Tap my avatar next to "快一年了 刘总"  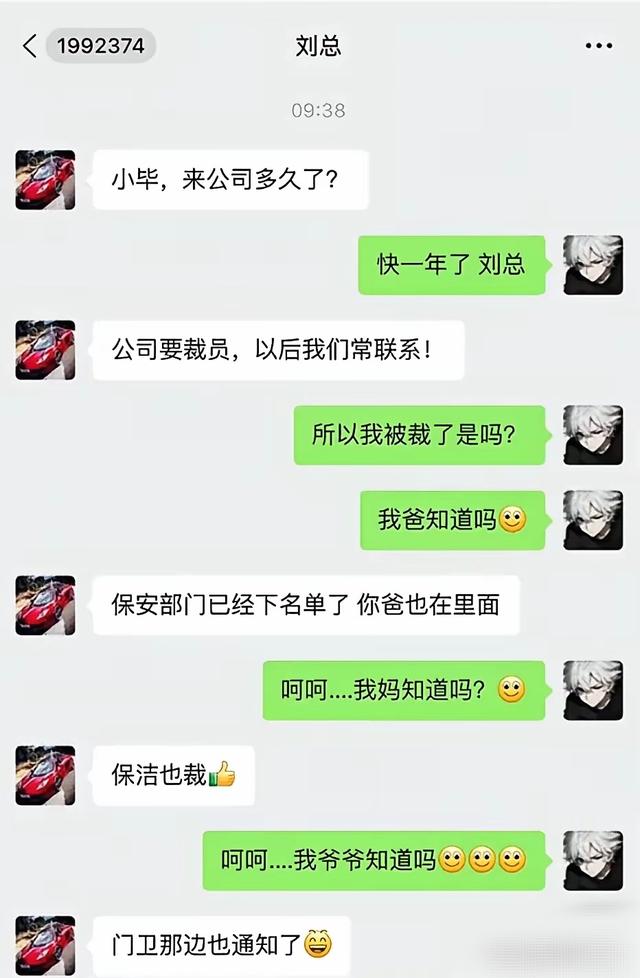tap(593, 265)
